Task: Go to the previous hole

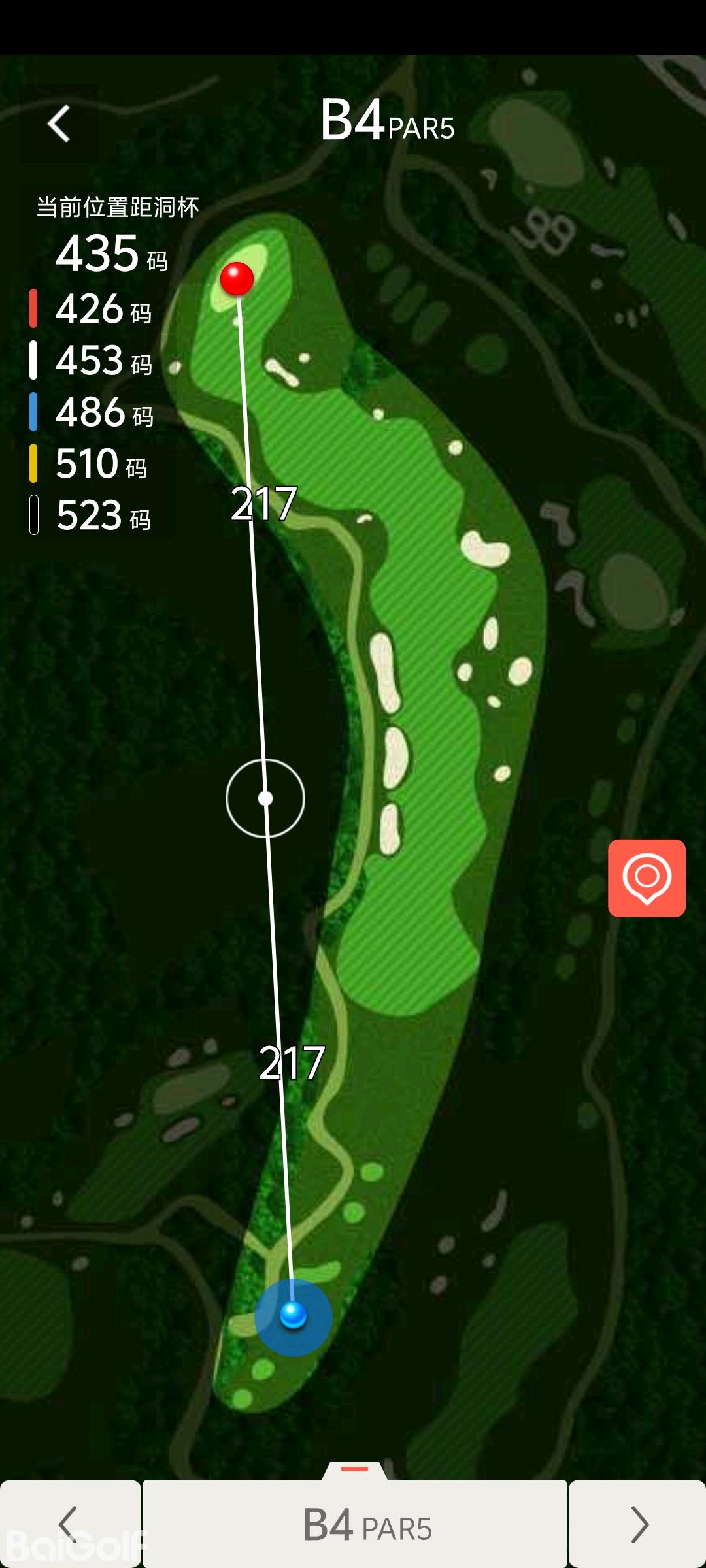Action: pyautogui.click(x=69, y=1524)
